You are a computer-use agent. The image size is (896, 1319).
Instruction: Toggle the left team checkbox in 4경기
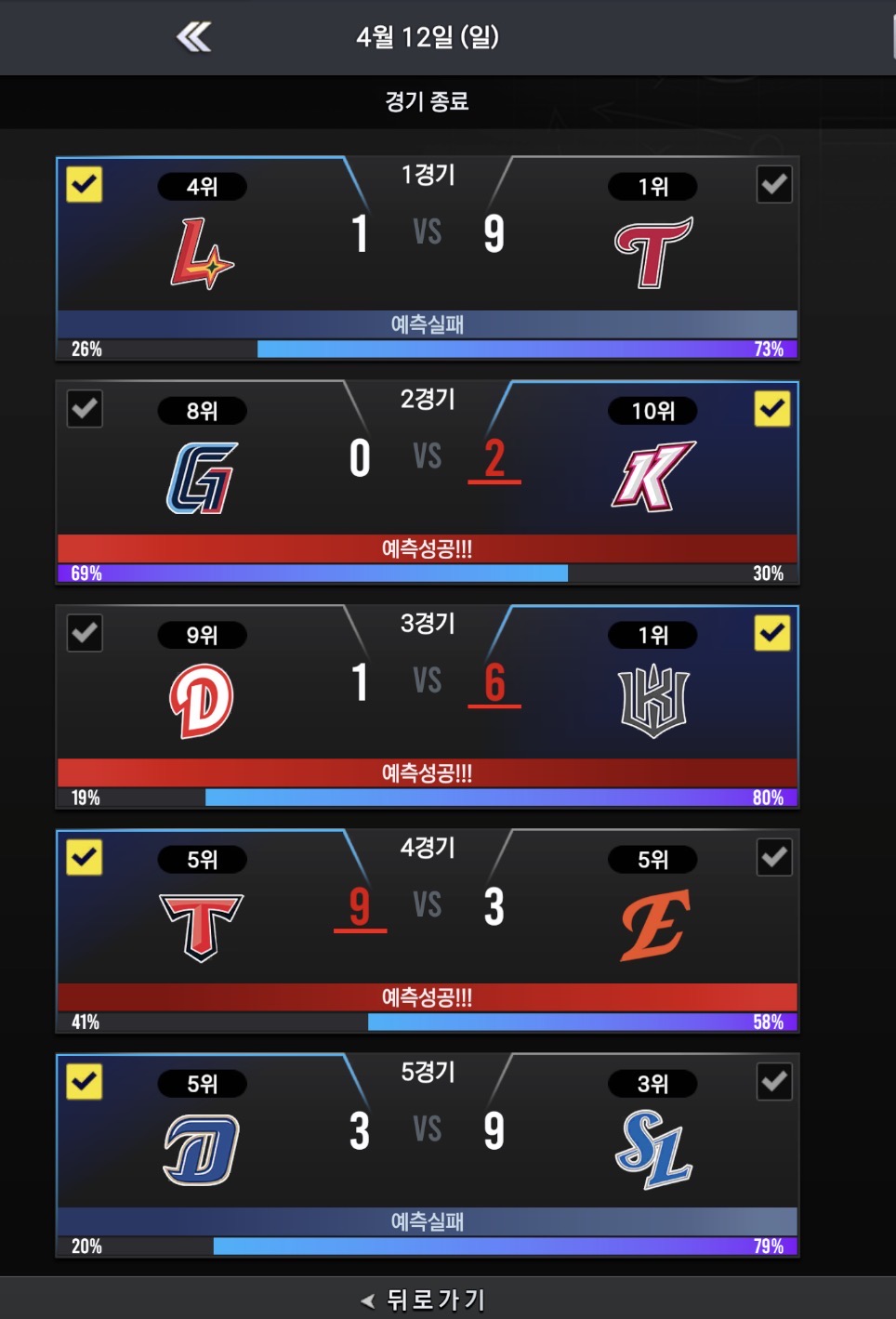[x=85, y=857]
